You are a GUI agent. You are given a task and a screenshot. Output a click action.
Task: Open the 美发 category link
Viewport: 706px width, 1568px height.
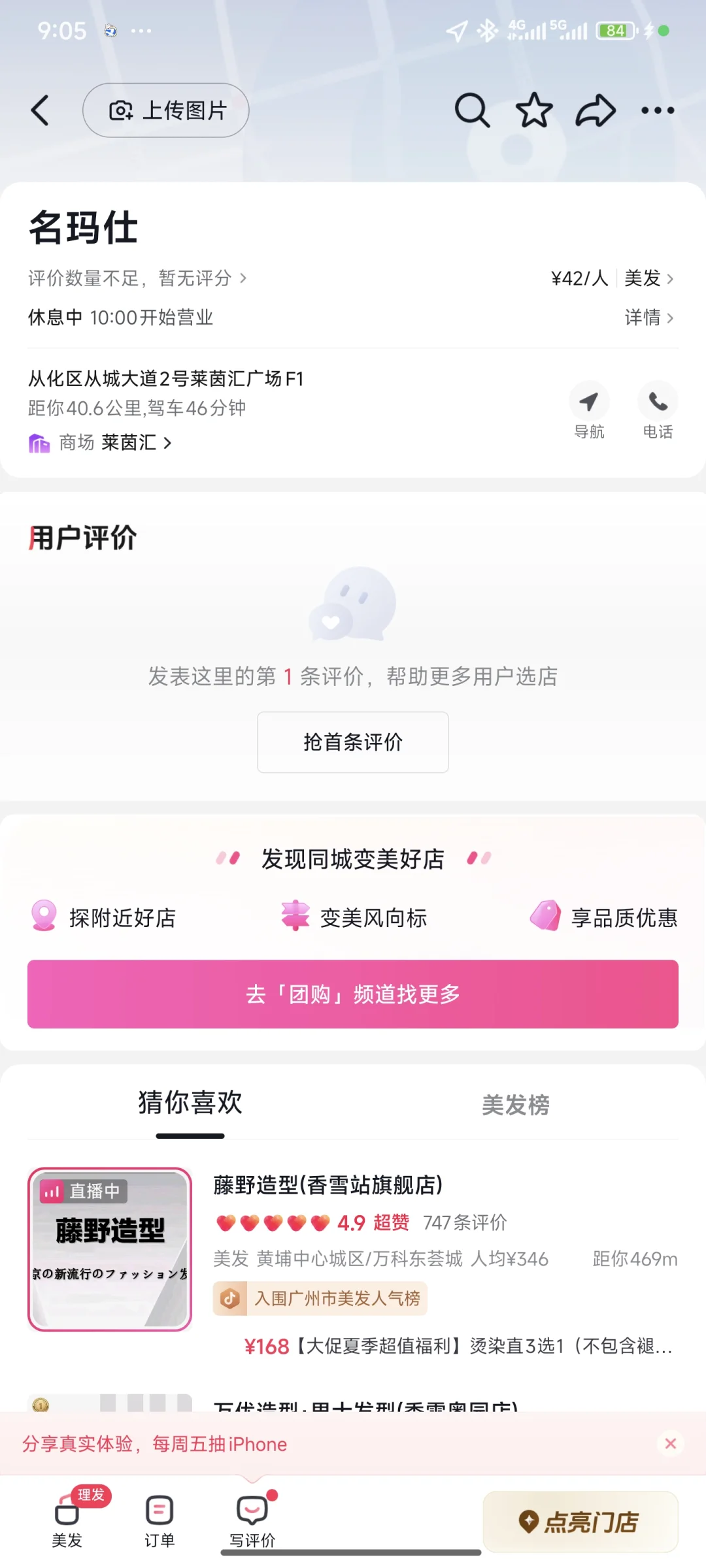(x=648, y=278)
